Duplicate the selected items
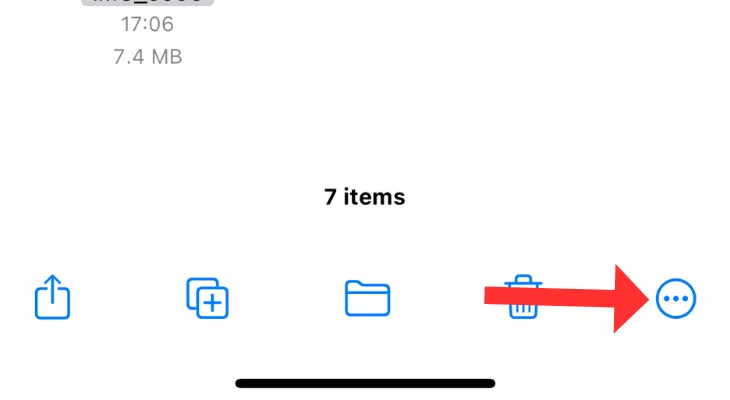The image size is (730, 400). pos(208,297)
